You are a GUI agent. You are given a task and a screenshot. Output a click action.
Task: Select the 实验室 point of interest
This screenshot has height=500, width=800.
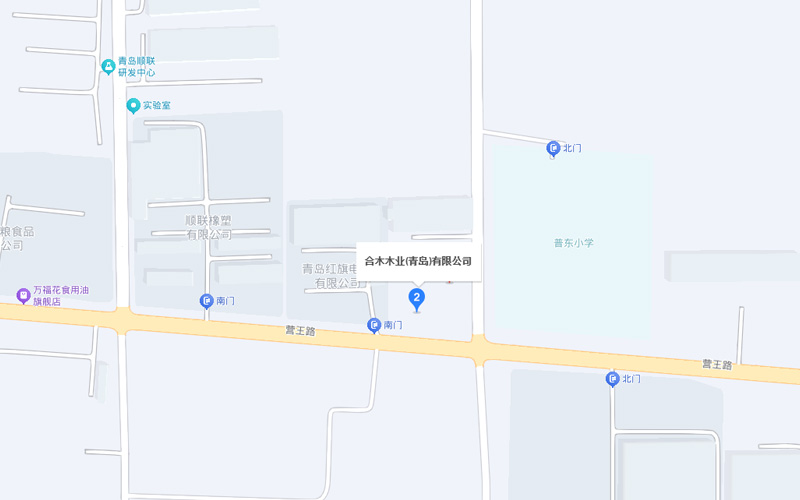133,105
